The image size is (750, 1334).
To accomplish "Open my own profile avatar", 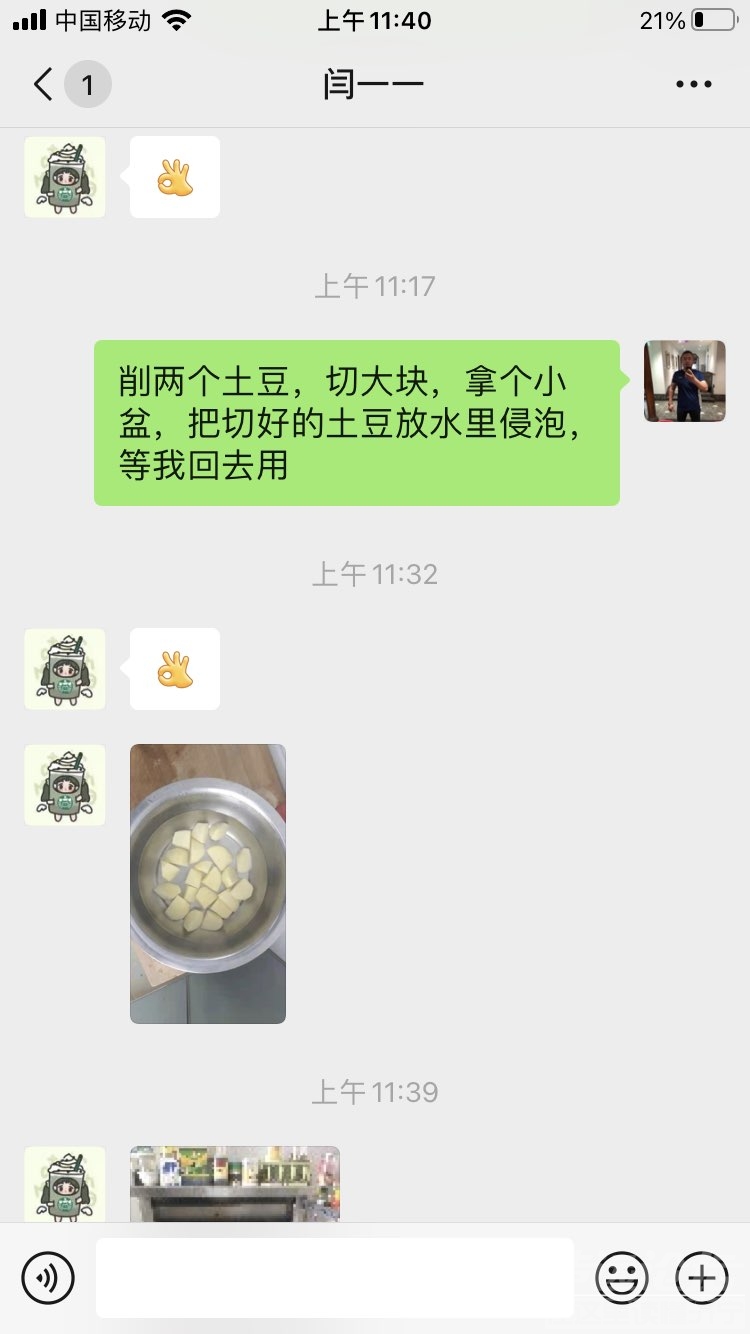I will tap(684, 381).
